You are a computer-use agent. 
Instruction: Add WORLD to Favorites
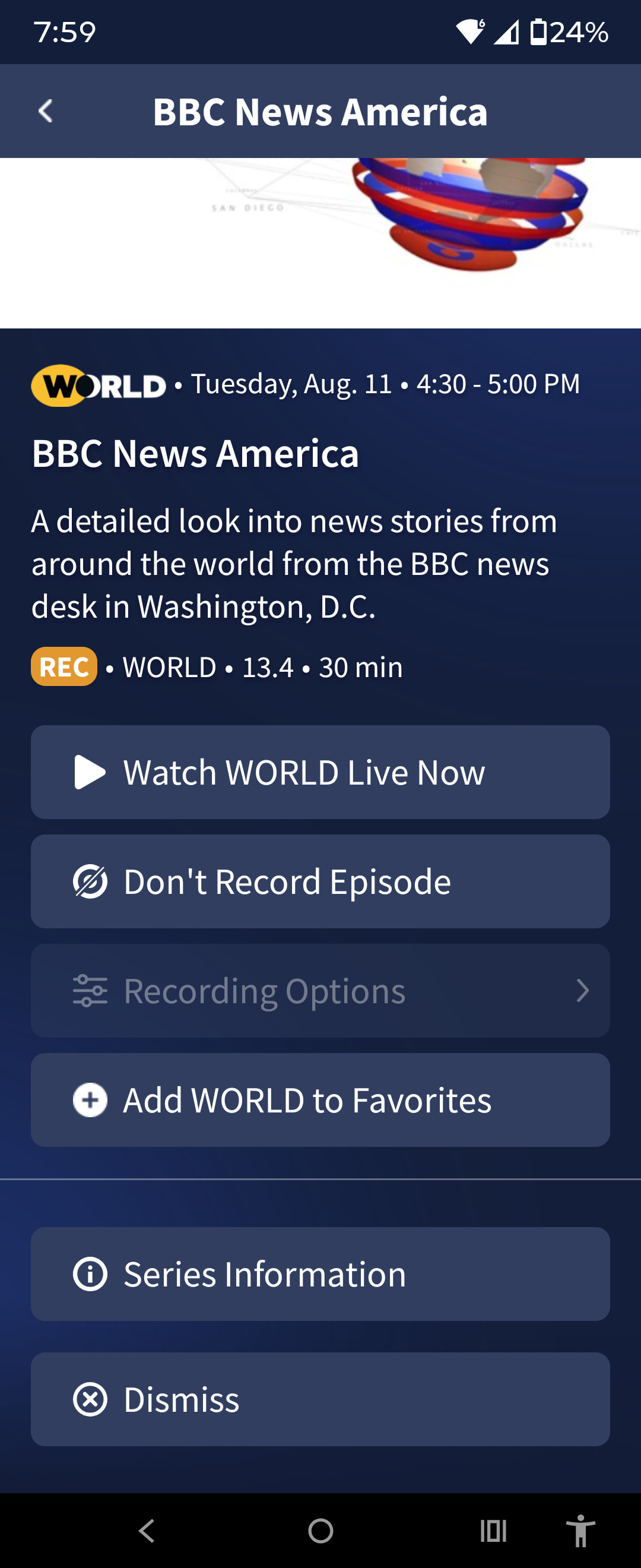(320, 1100)
